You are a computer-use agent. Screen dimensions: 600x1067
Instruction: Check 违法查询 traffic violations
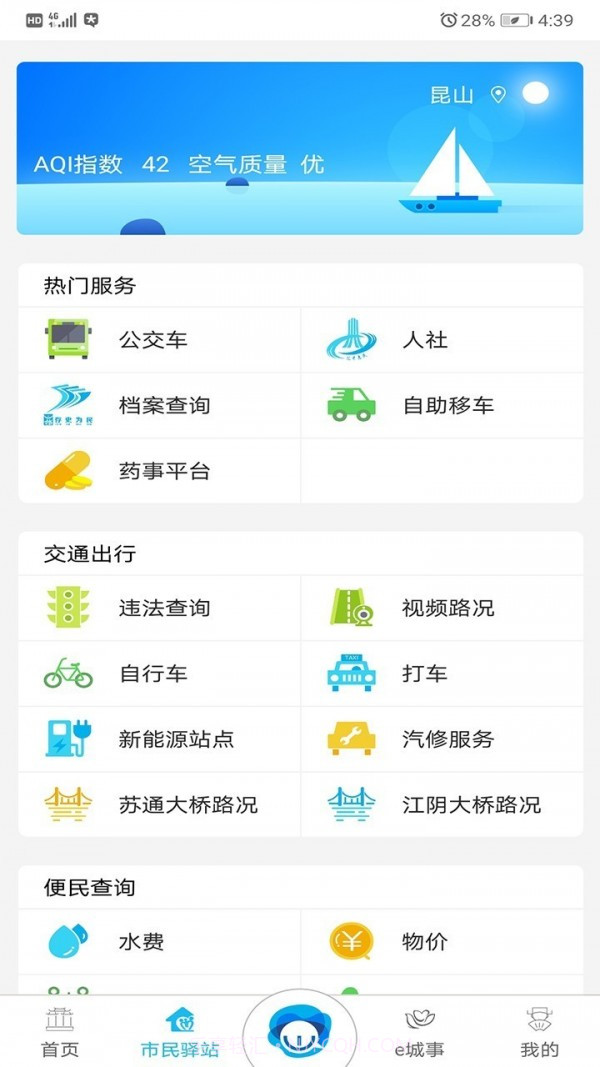[x=164, y=608]
